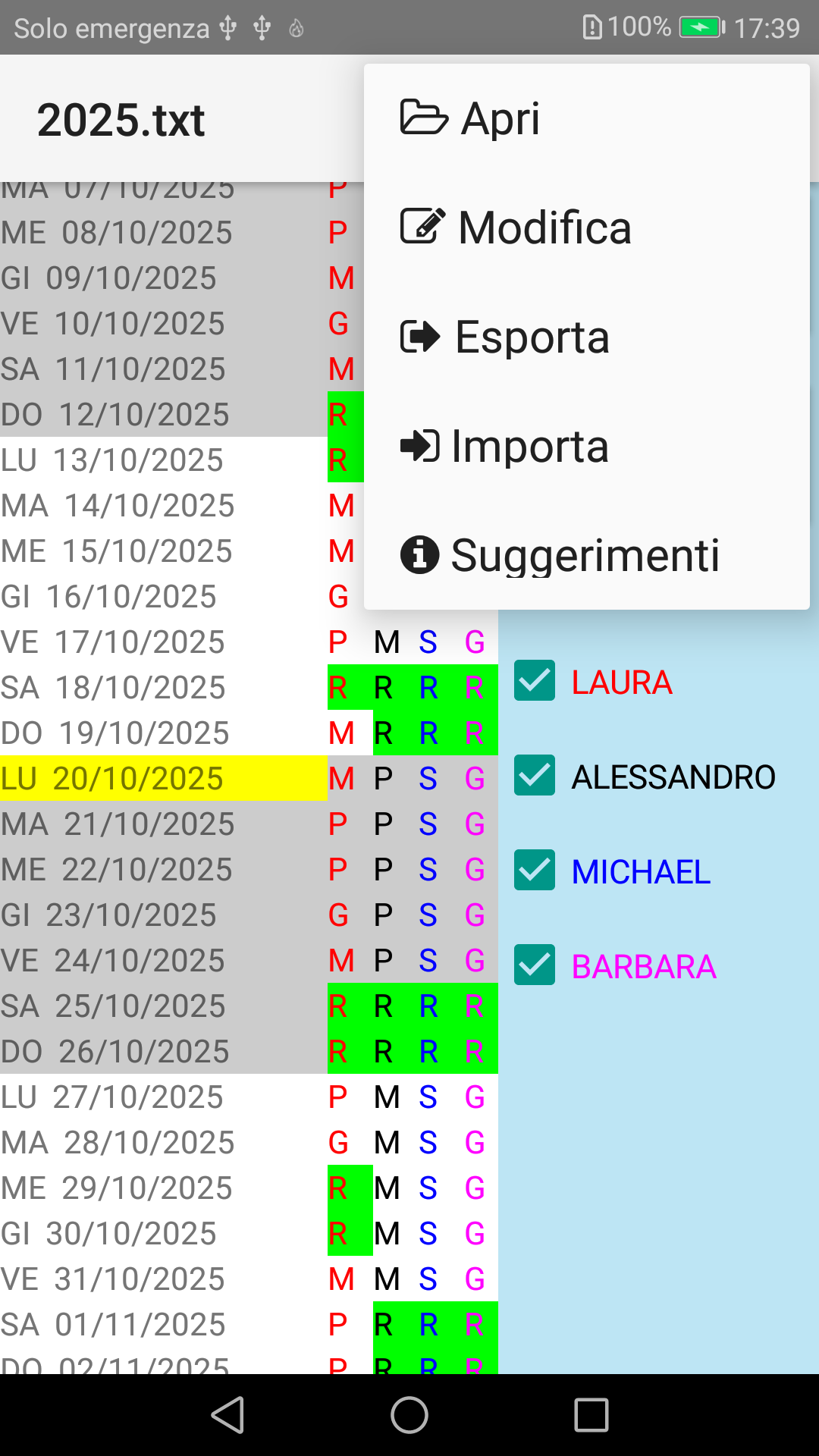Untick the BARBARA checkbox
This screenshot has width=819, height=1456.
(x=535, y=965)
